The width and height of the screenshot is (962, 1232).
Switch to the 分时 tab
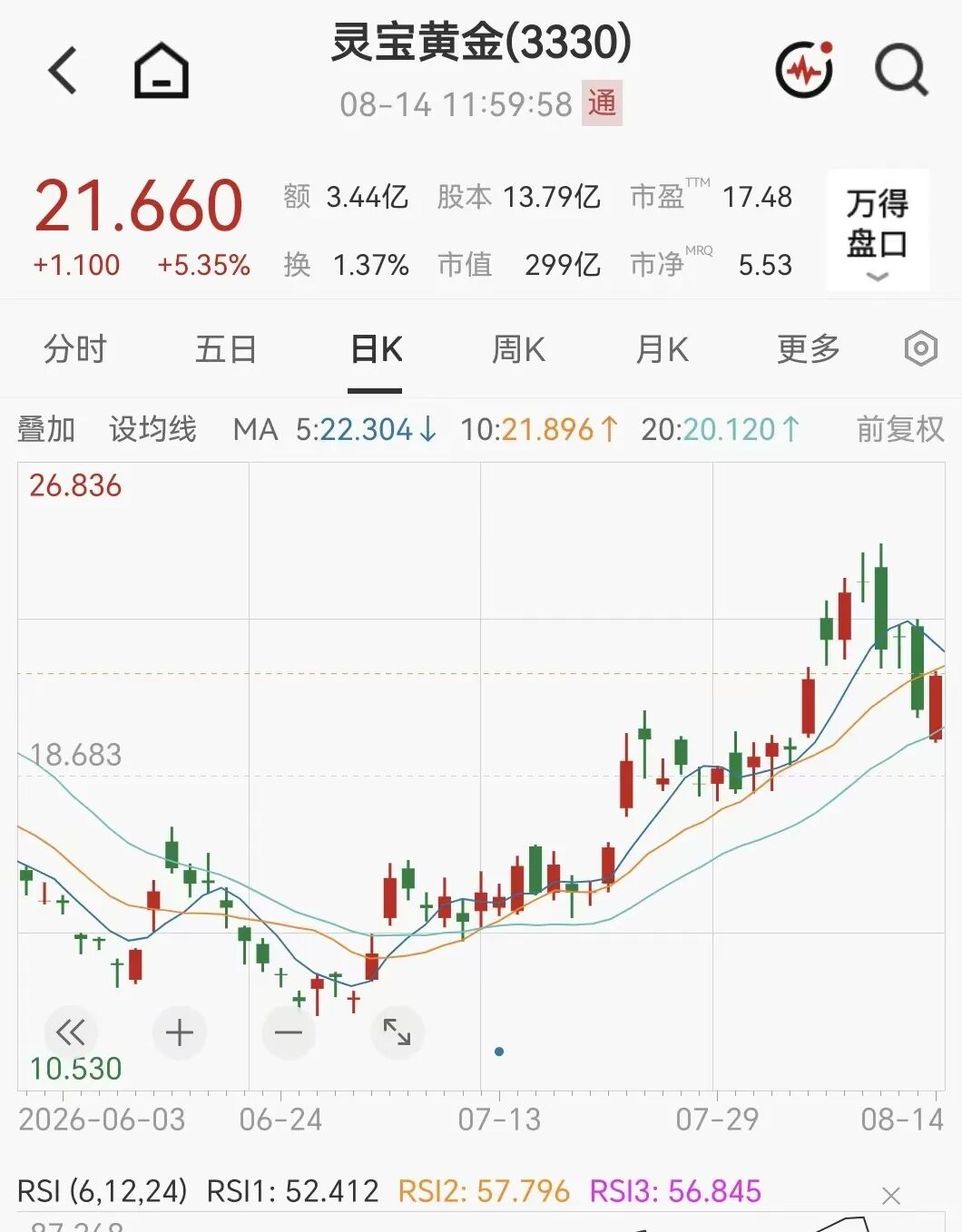pos(75,349)
